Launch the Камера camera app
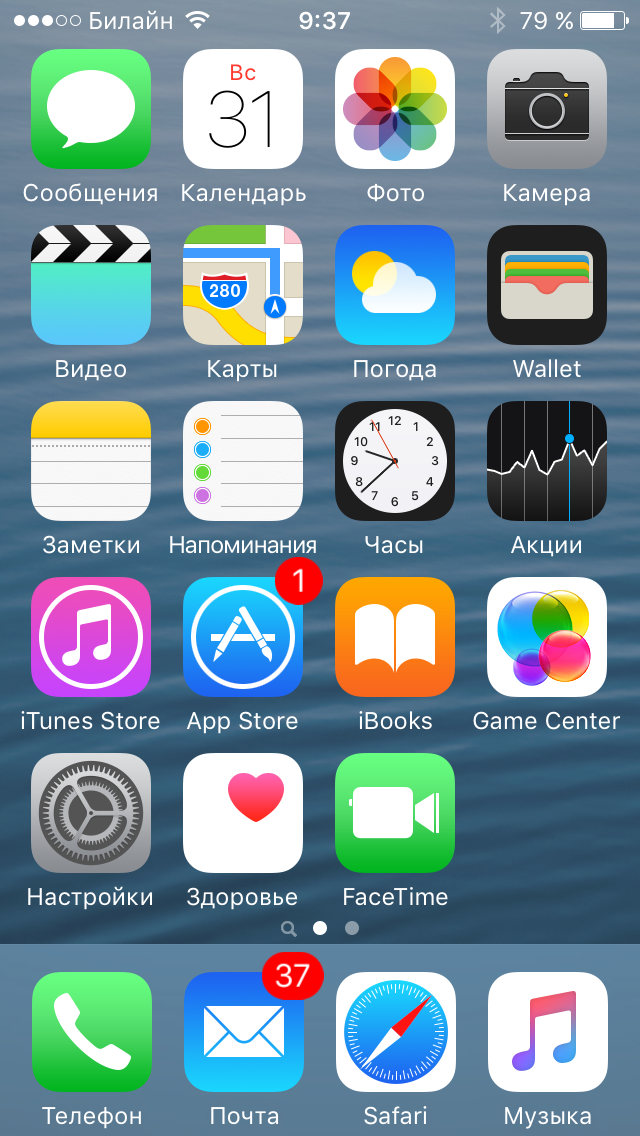The image size is (640, 1136). click(x=547, y=109)
